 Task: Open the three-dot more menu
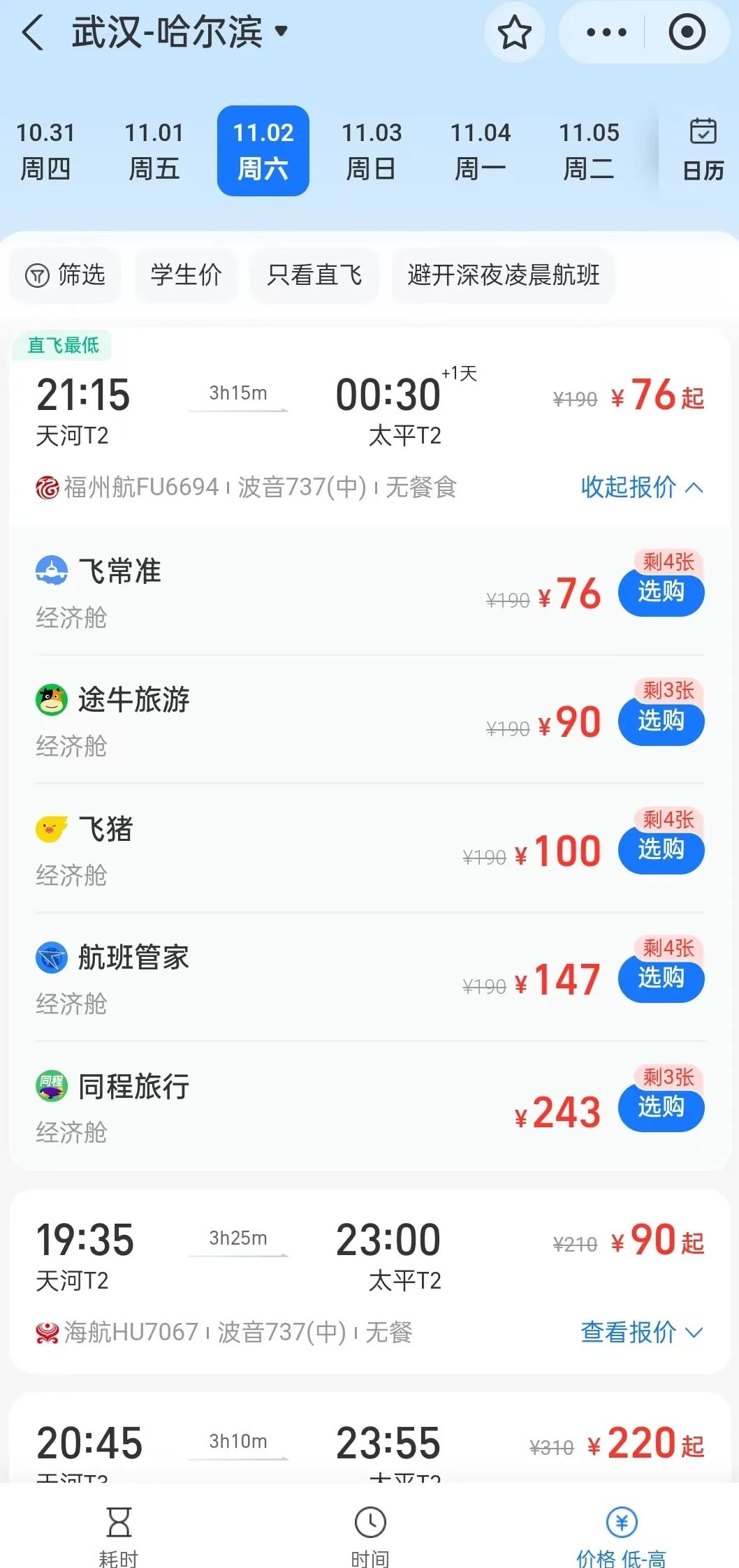pyautogui.click(x=606, y=33)
